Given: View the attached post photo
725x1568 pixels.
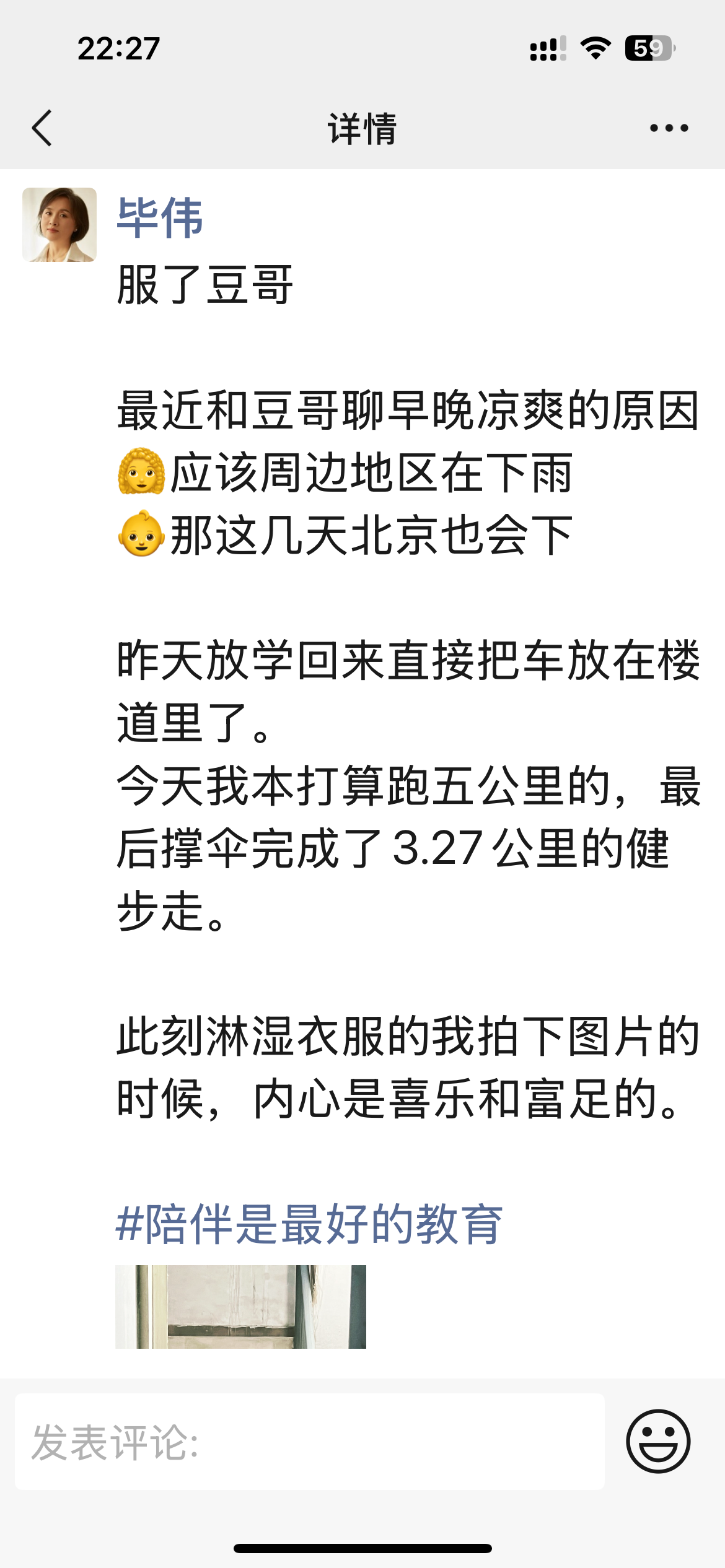Looking at the screenshot, I should 240,1306.
